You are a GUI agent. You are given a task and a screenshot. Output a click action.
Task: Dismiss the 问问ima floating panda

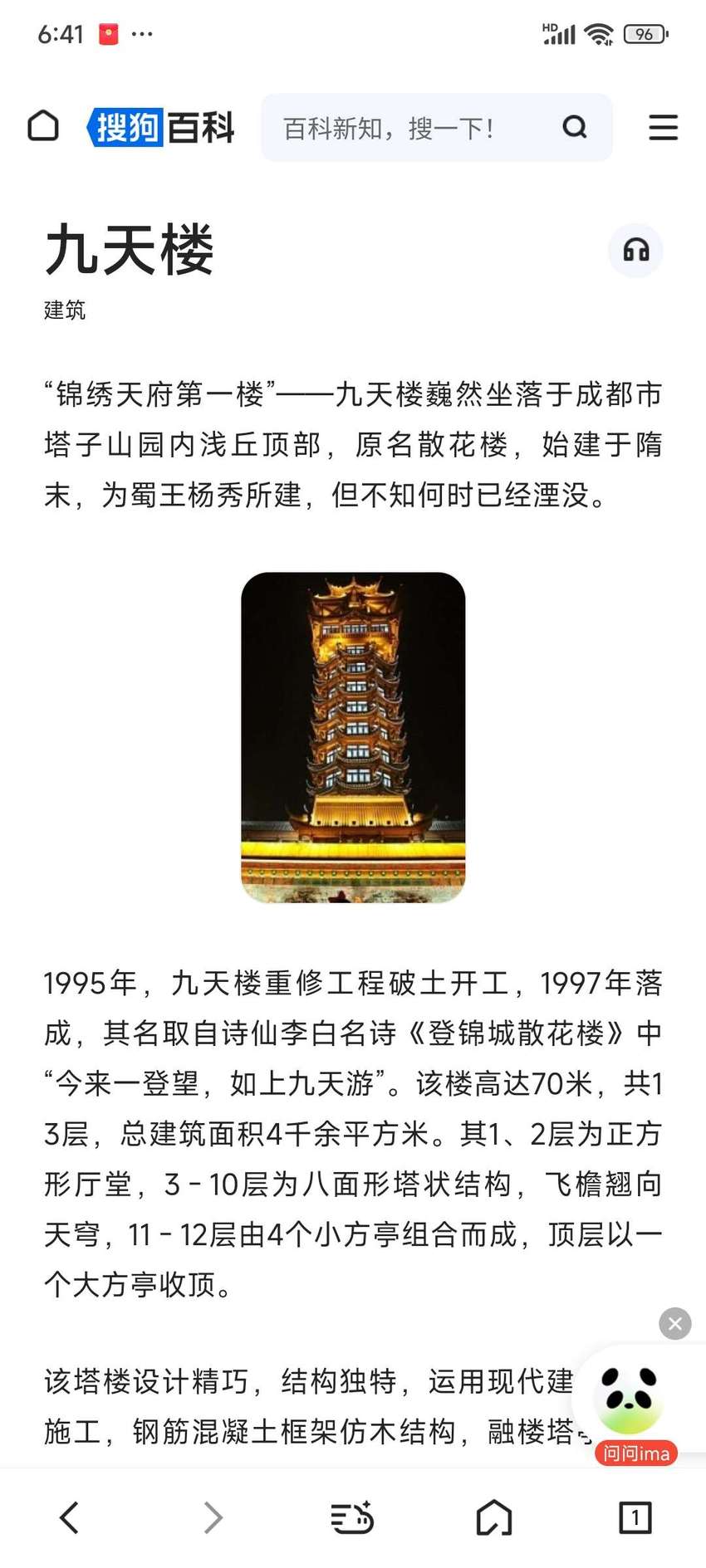coord(674,1324)
